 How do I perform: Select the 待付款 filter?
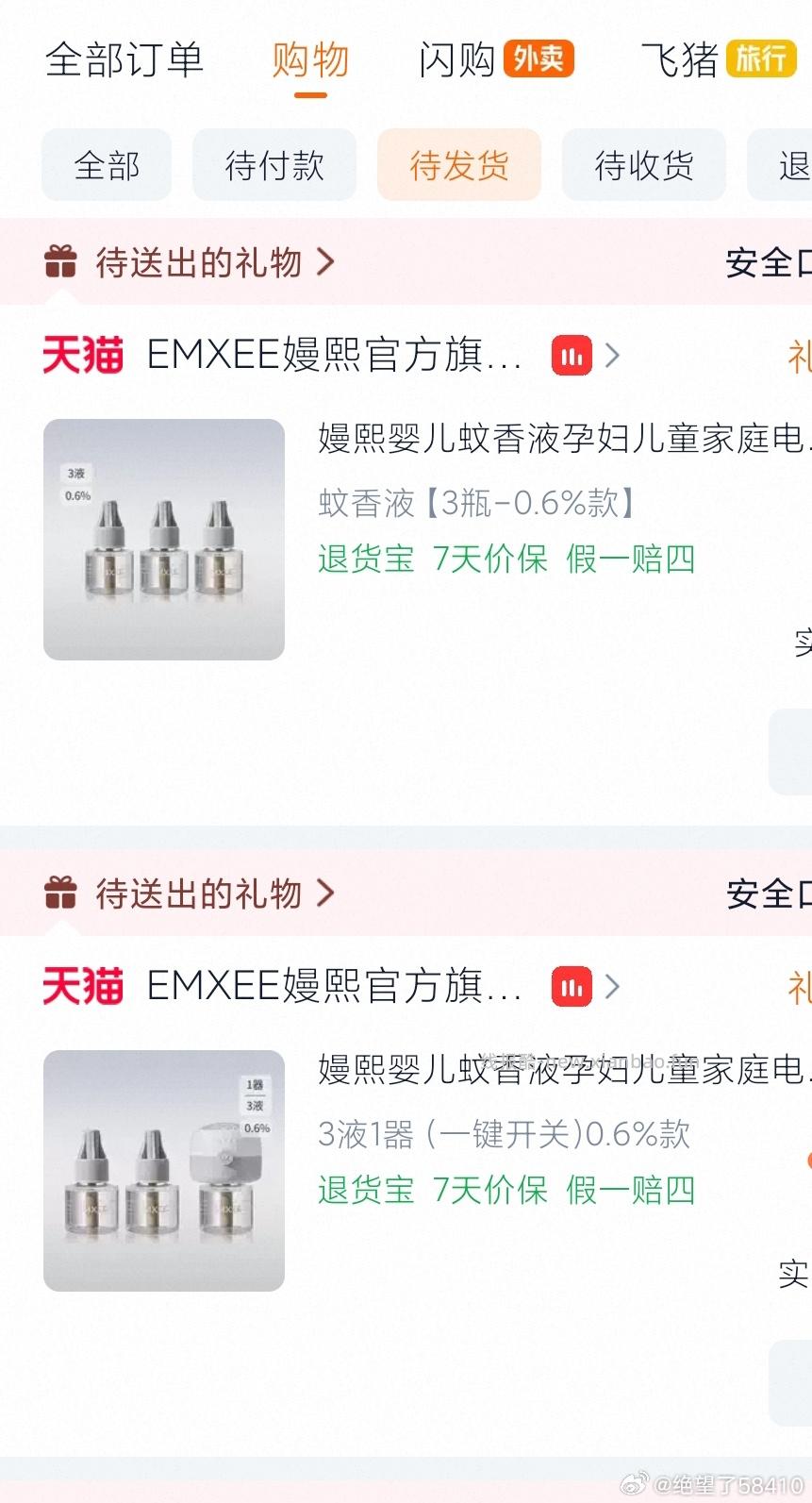pyautogui.click(x=274, y=164)
